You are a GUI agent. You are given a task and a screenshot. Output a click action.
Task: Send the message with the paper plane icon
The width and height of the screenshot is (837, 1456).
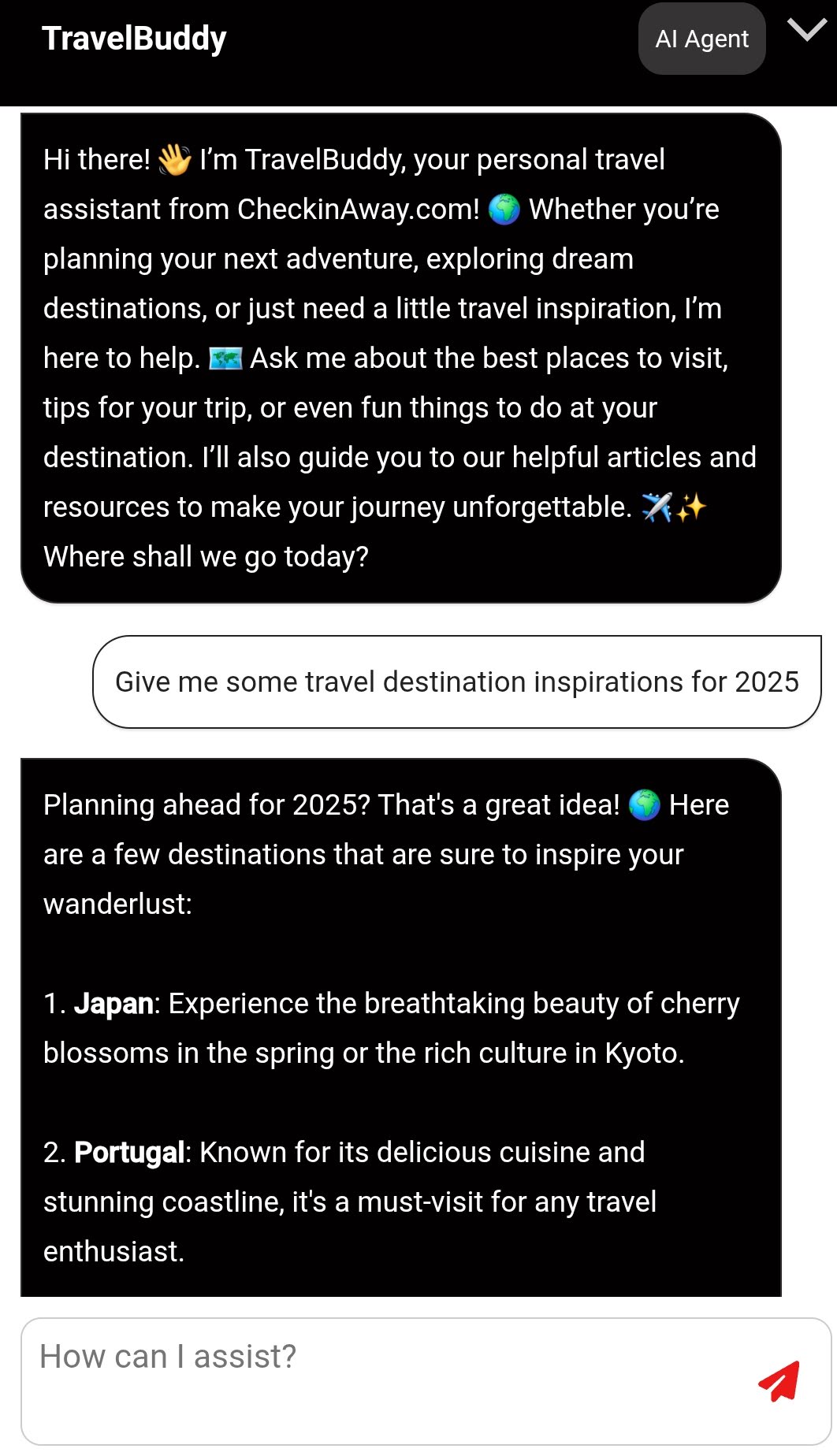[779, 1381]
